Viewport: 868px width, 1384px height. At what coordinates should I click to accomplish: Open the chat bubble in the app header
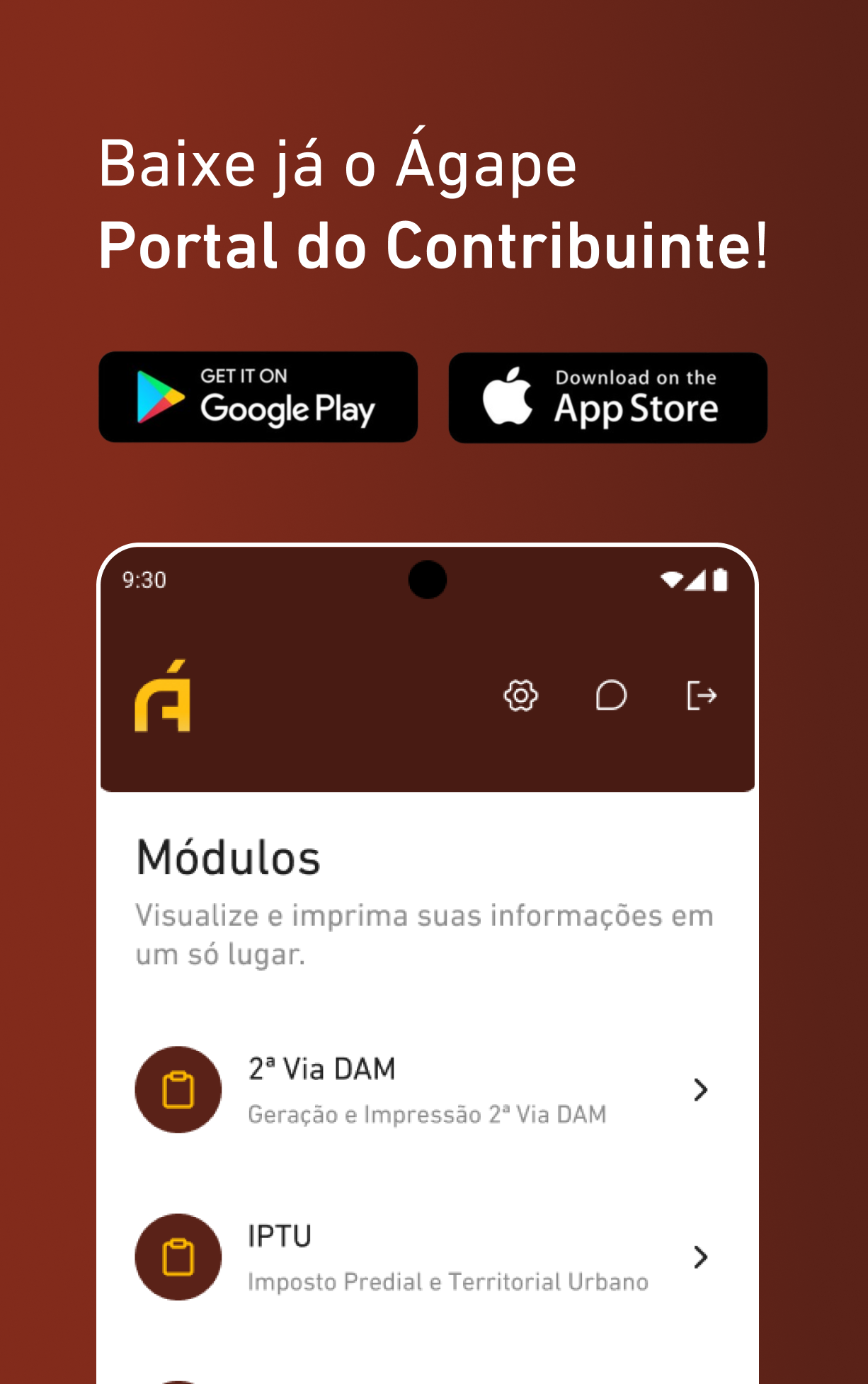pyautogui.click(x=612, y=696)
